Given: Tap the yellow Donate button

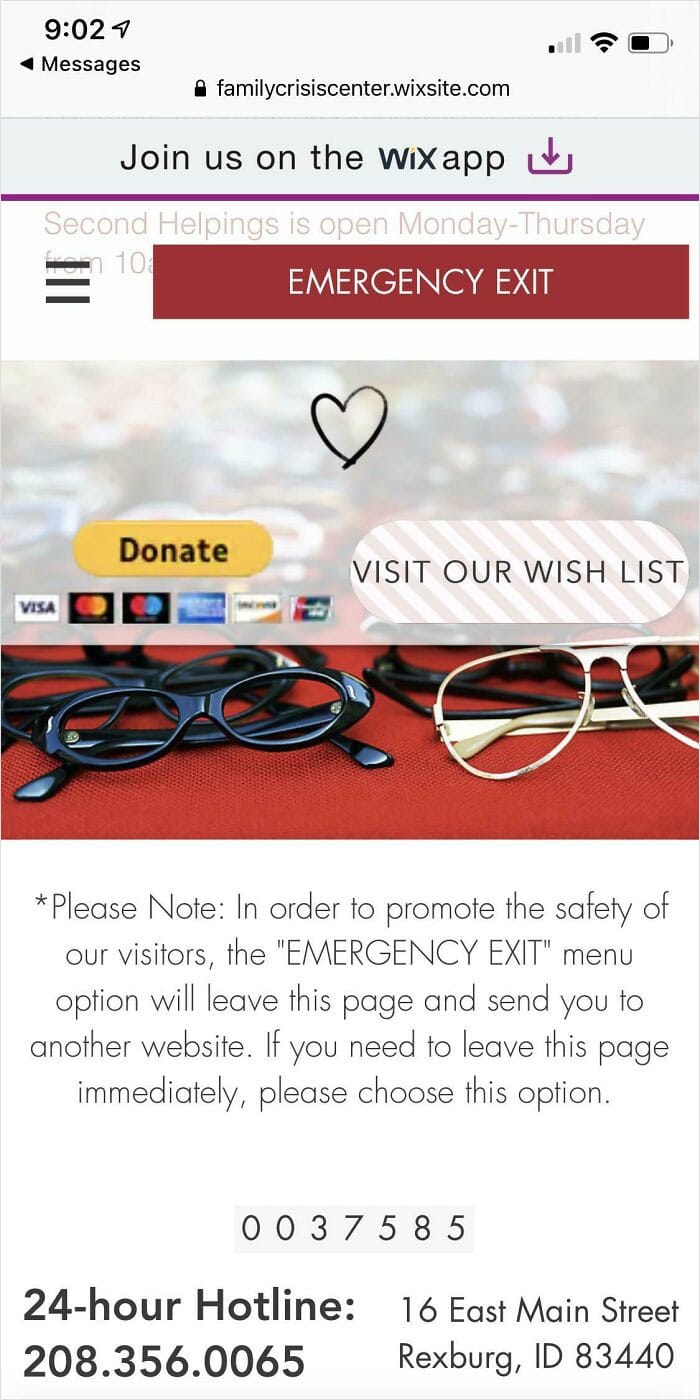Looking at the screenshot, I should [x=173, y=549].
